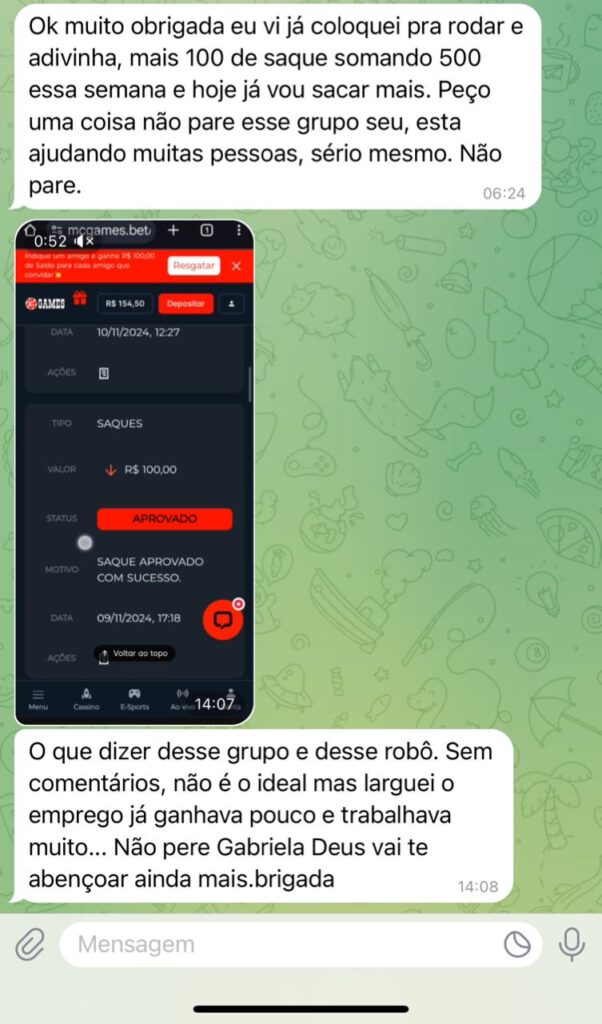Open the attachment paperclip menu

[30, 944]
